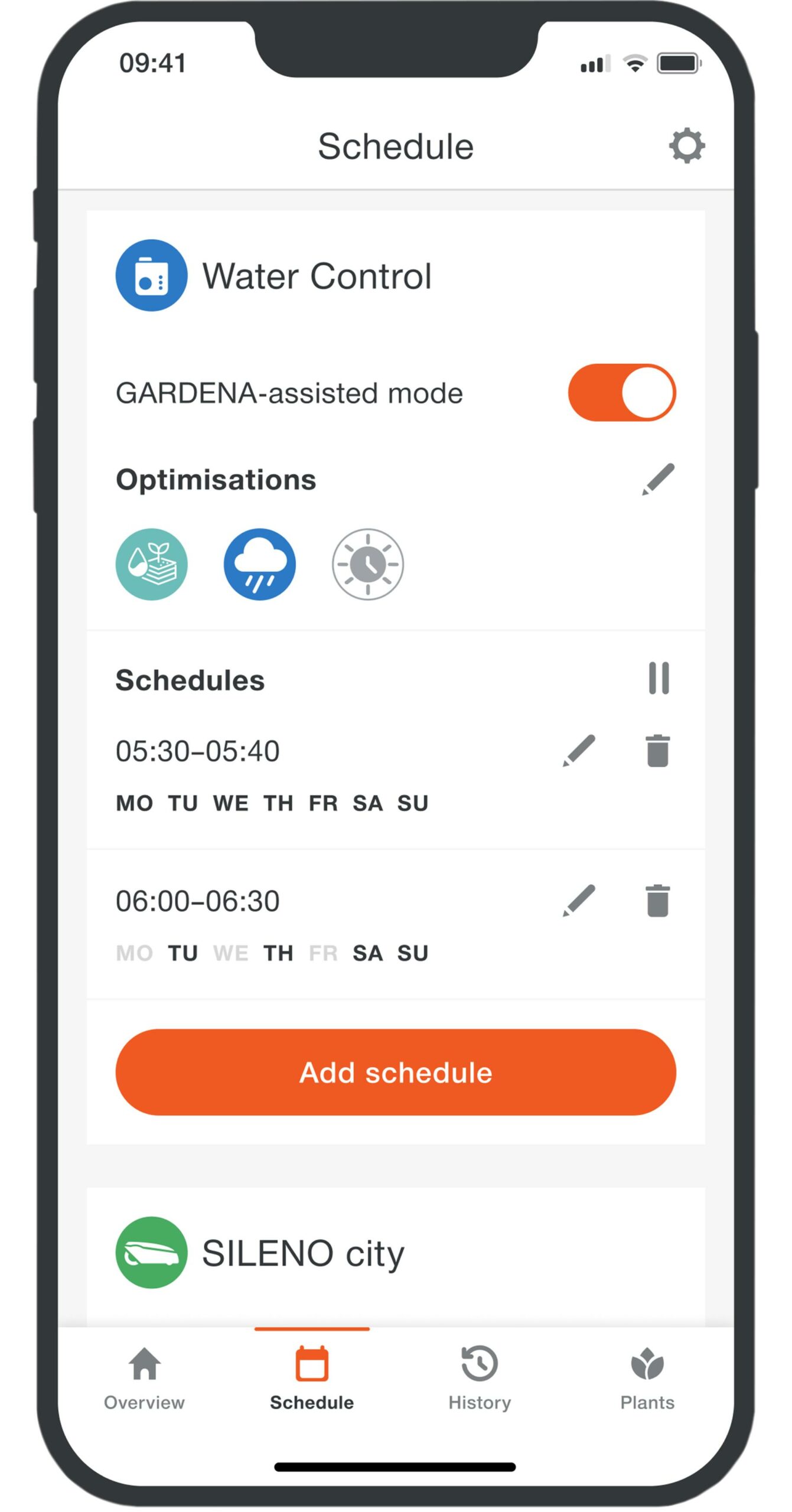Tap the rain optimisation icon
792x1512 pixels.
click(259, 564)
